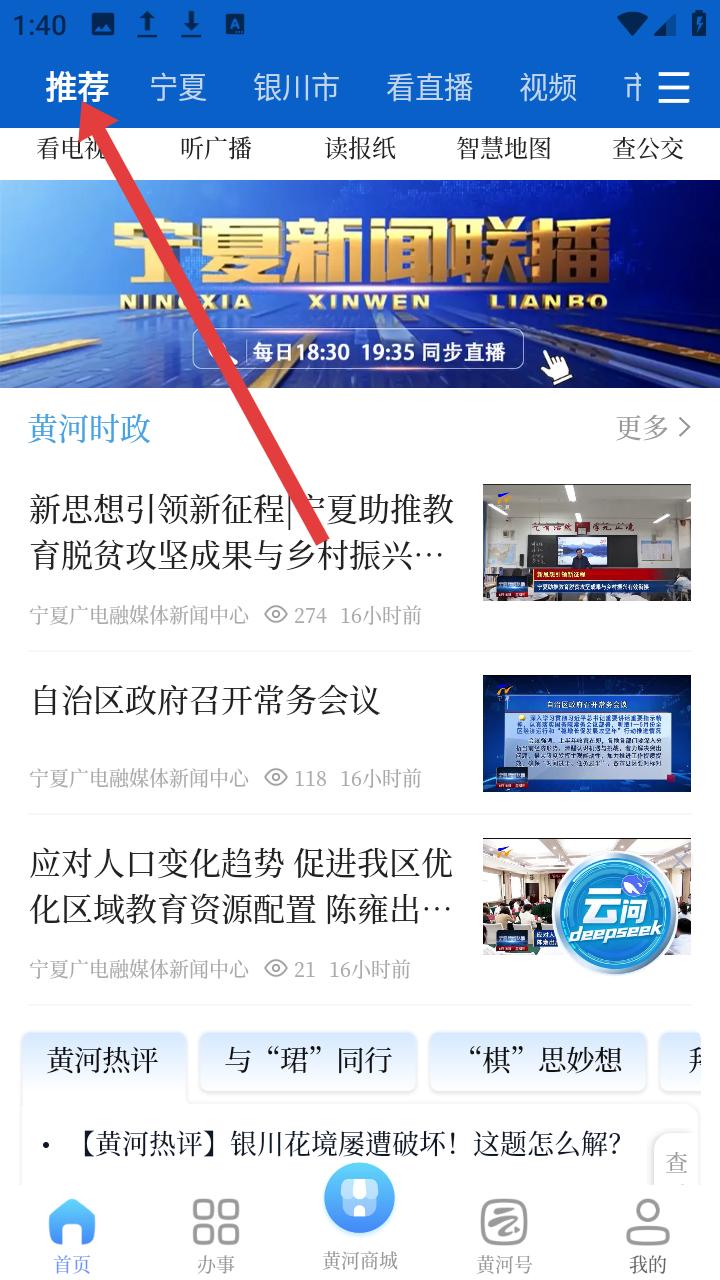Open 智慧地图 shortcut

tap(504, 149)
